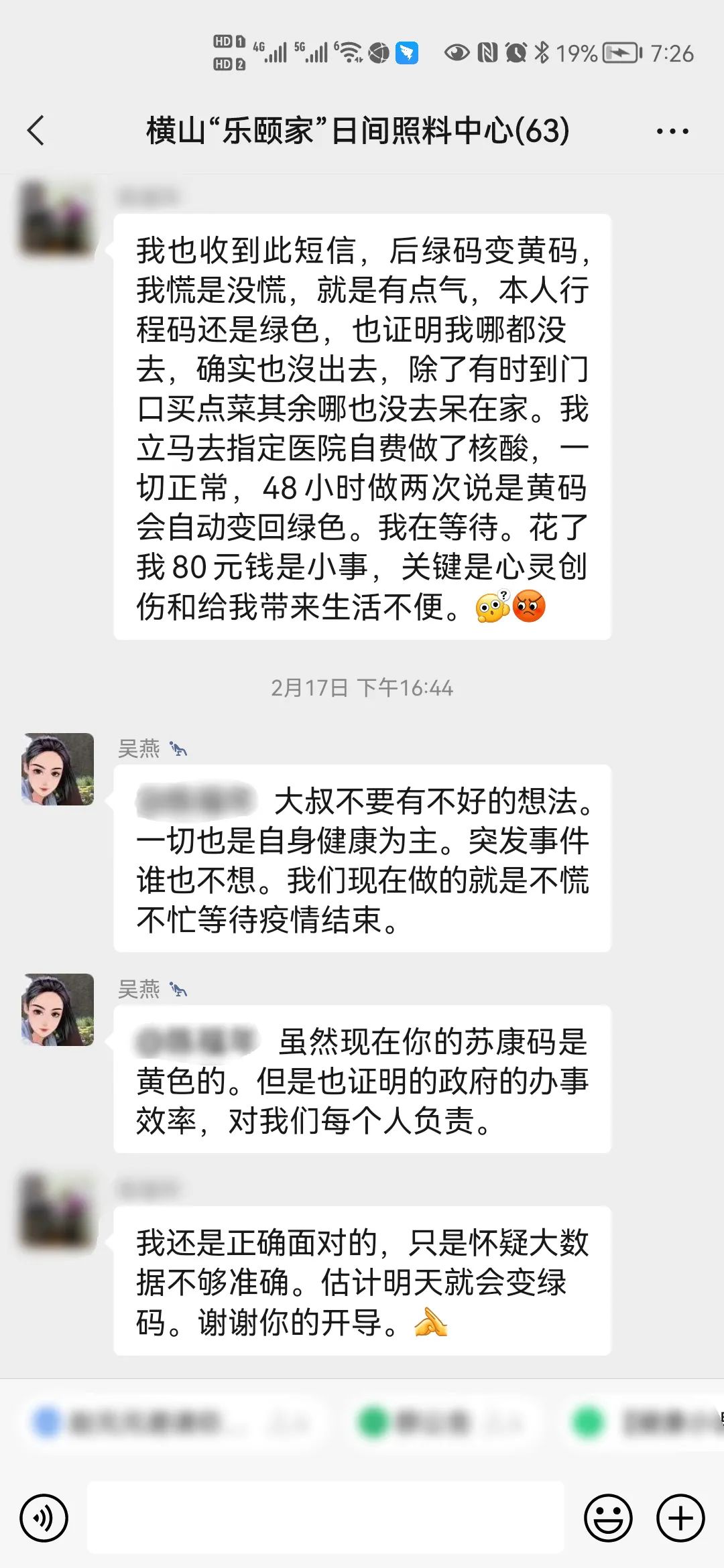Go back from the group chat
Image resolution: width=724 pixels, height=1568 pixels.
[36, 130]
